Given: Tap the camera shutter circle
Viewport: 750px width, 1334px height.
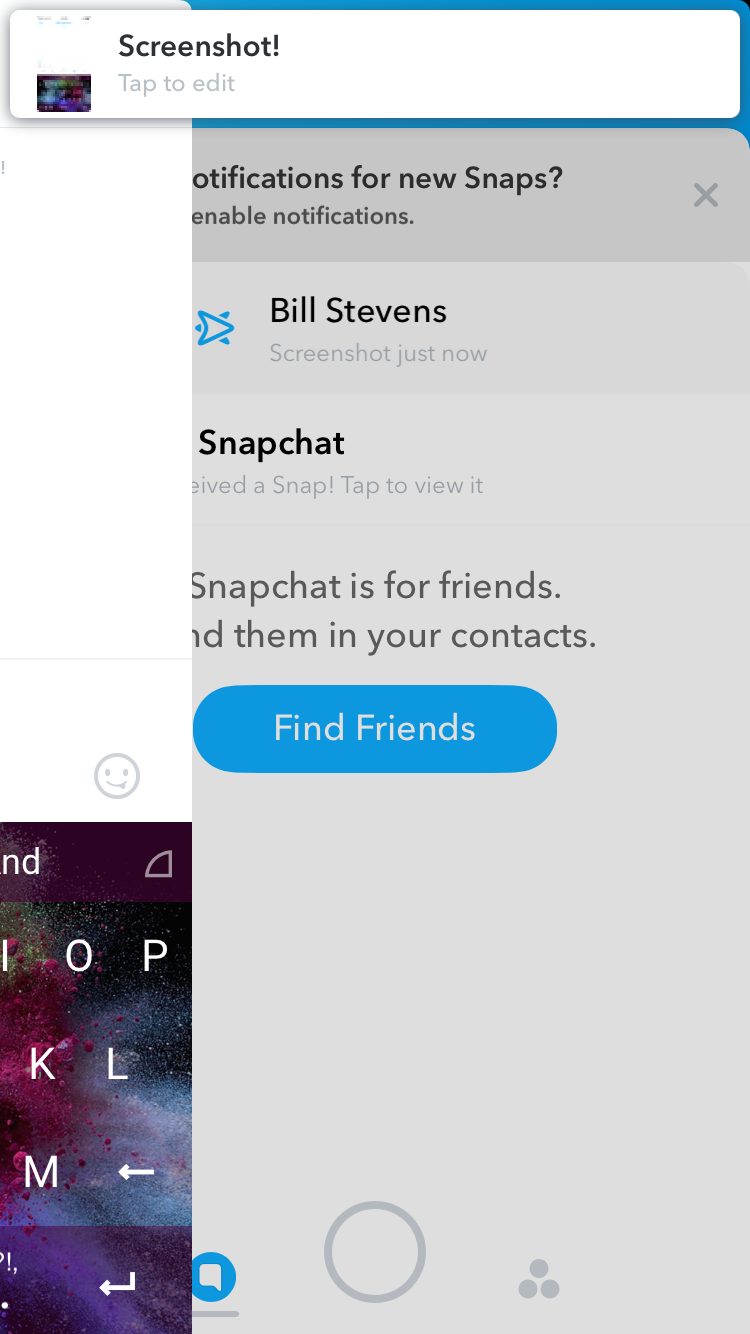Looking at the screenshot, I should 375,1252.
